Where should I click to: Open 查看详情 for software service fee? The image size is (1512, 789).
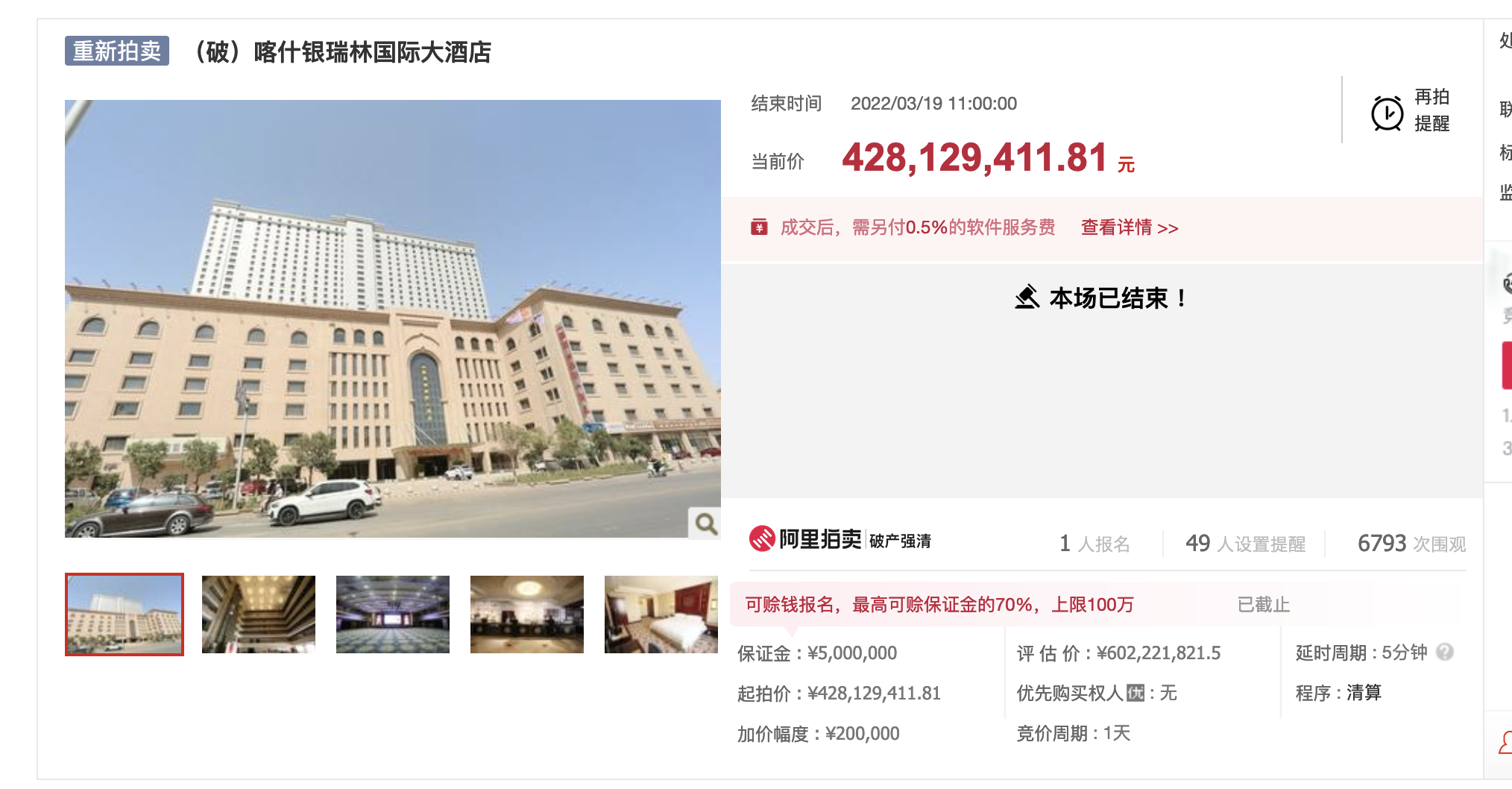pyautogui.click(x=1129, y=227)
